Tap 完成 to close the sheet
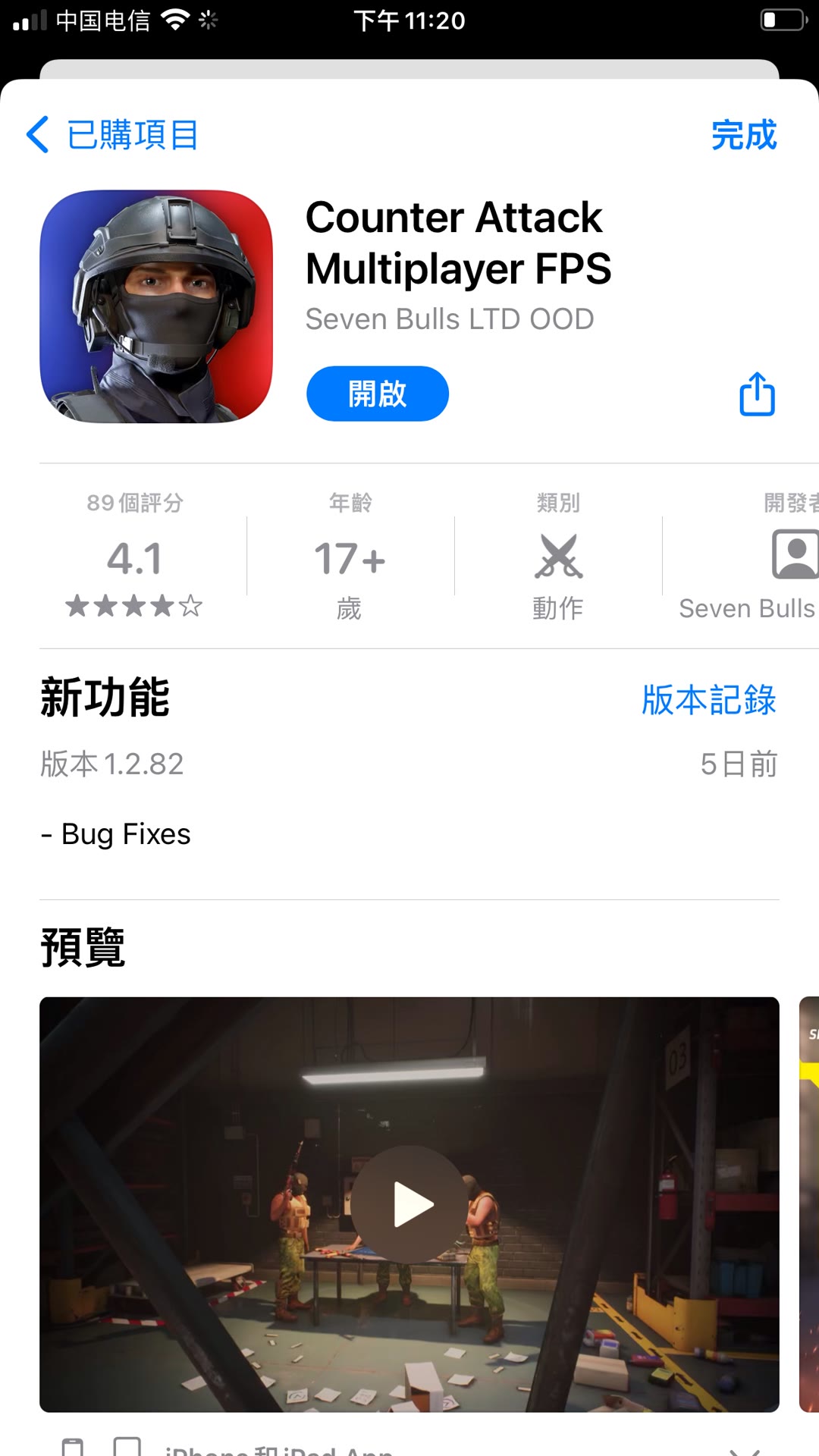 tap(744, 135)
